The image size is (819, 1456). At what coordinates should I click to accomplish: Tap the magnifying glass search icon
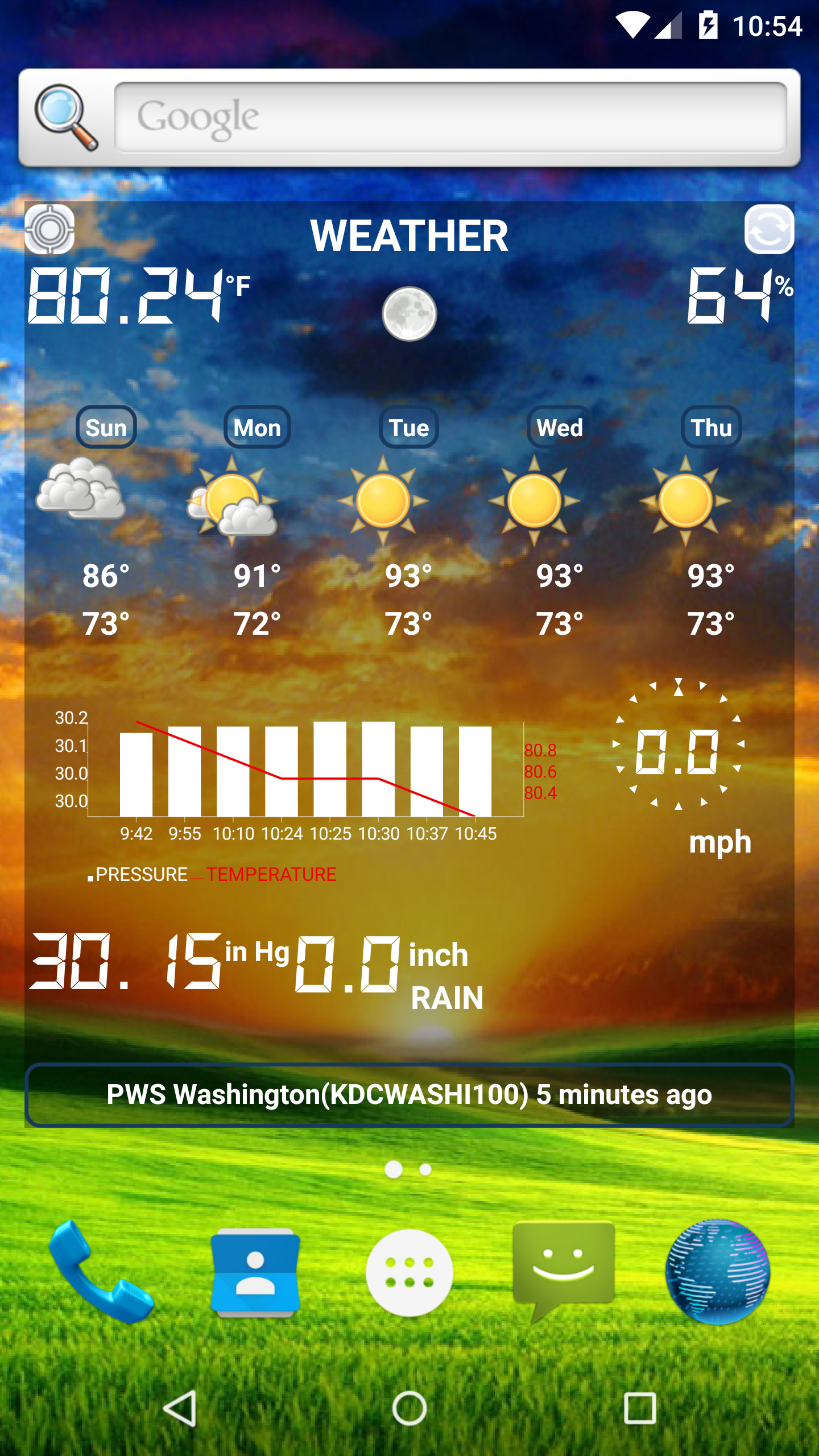[x=66, y=118]
